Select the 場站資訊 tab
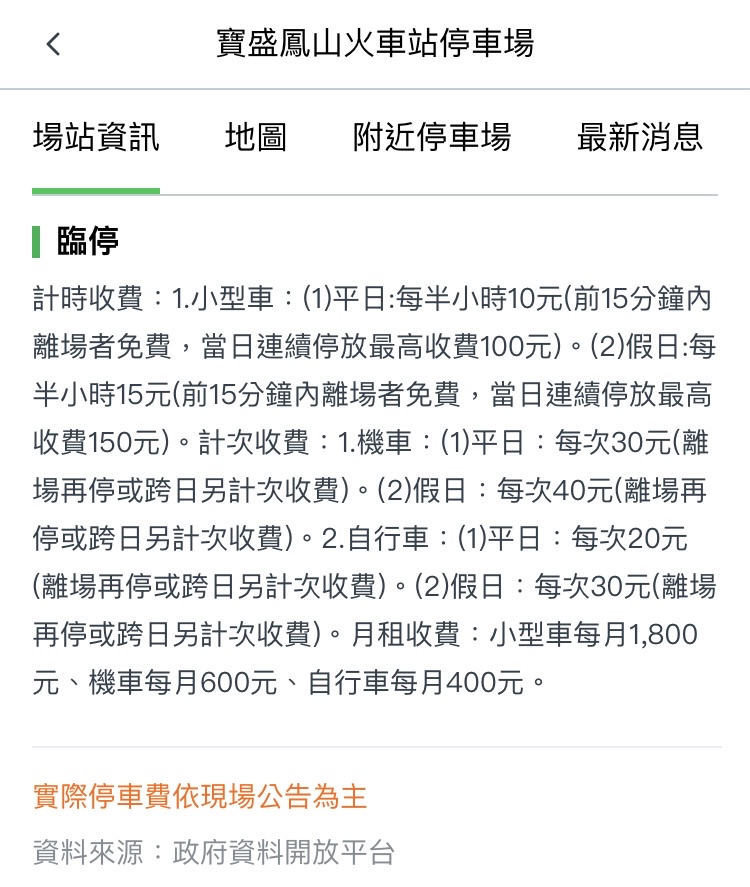The height and width of the screenshot is (887, 750). point(96,137)
